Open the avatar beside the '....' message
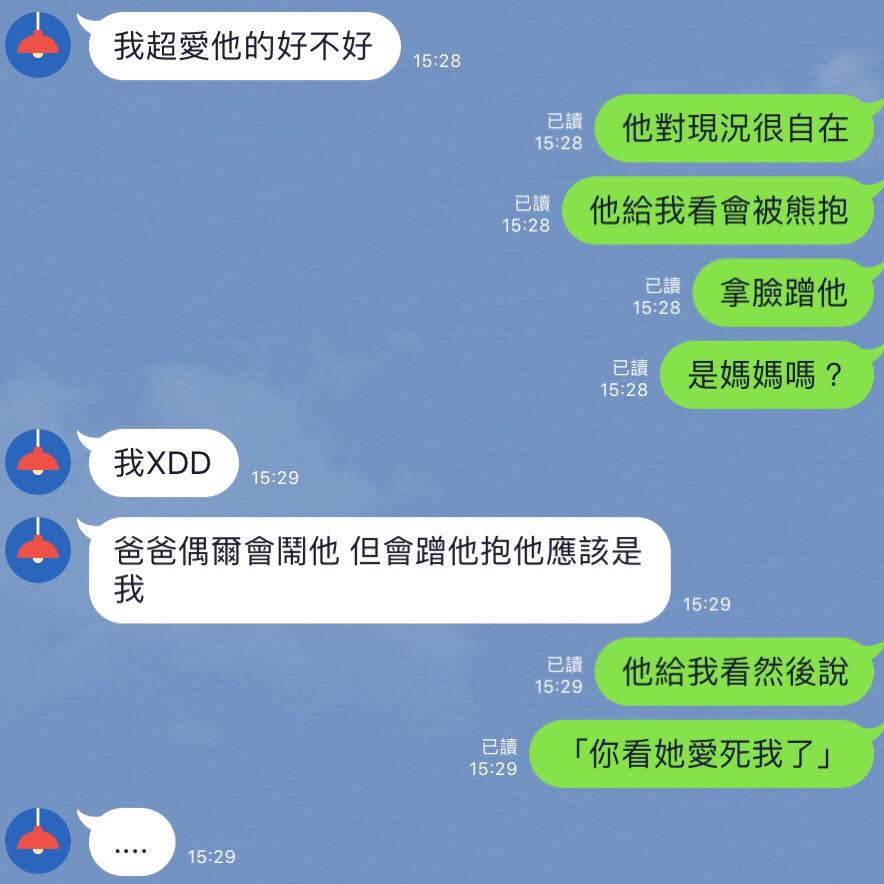Viewport: 884px width, 884px height. [38, 841]
